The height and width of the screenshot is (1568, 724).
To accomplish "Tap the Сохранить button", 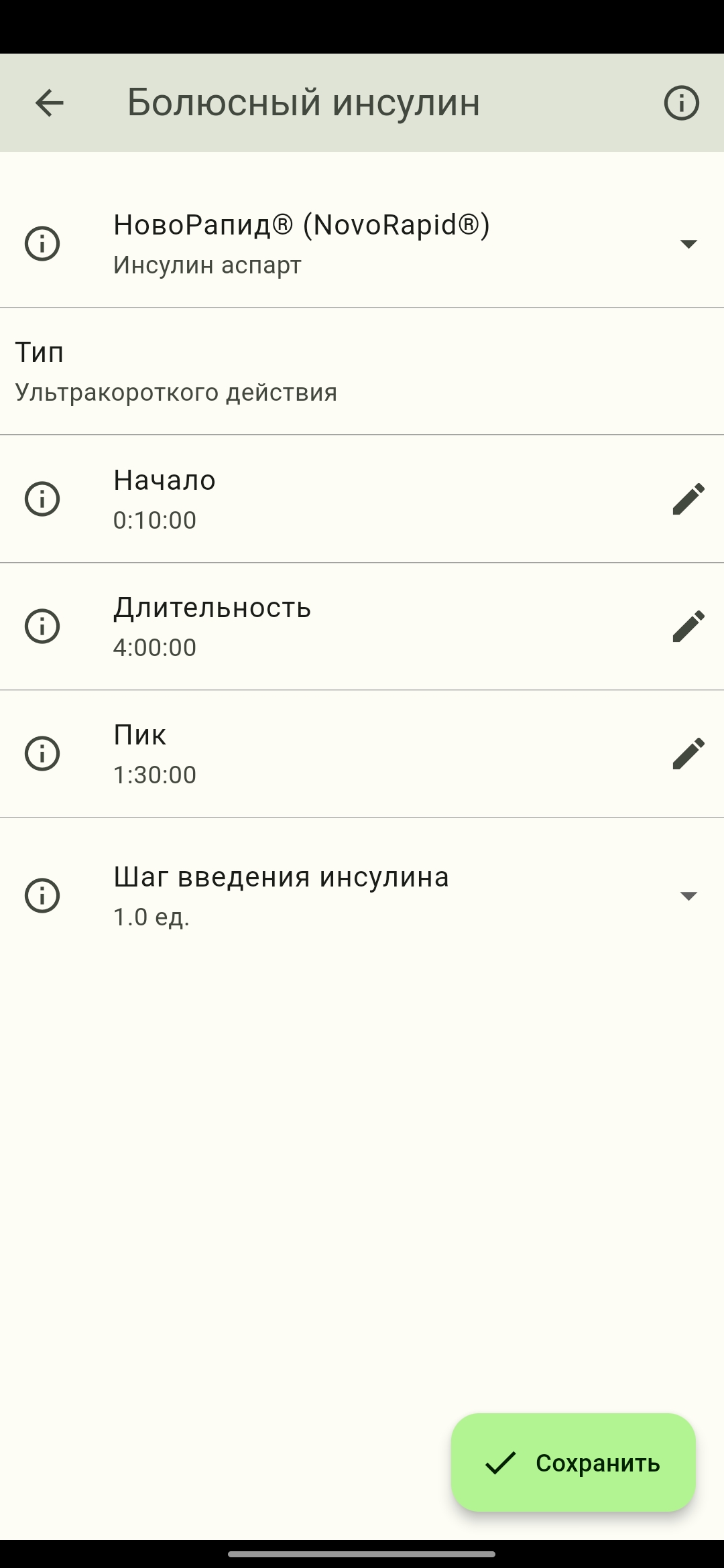I will click(x=573, y=1462).
